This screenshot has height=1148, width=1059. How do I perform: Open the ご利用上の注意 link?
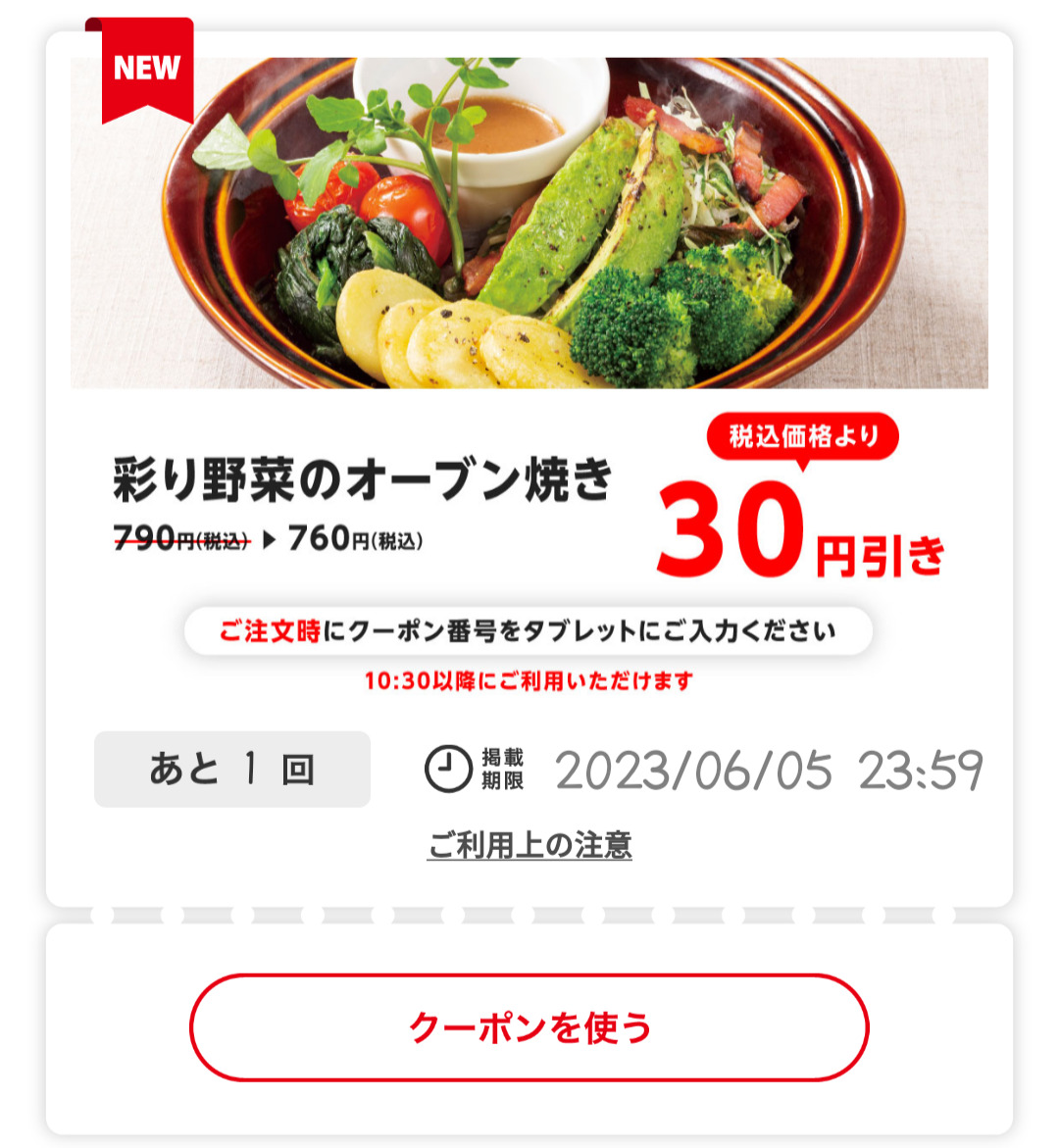(529, 844)
